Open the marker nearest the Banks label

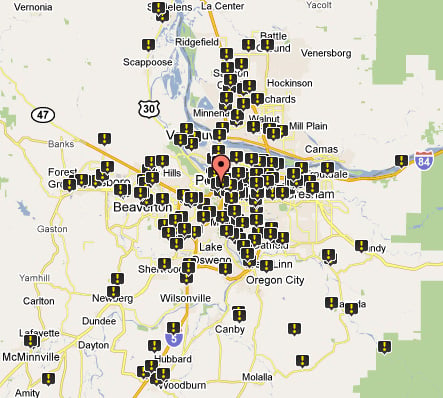pos(104,139)
